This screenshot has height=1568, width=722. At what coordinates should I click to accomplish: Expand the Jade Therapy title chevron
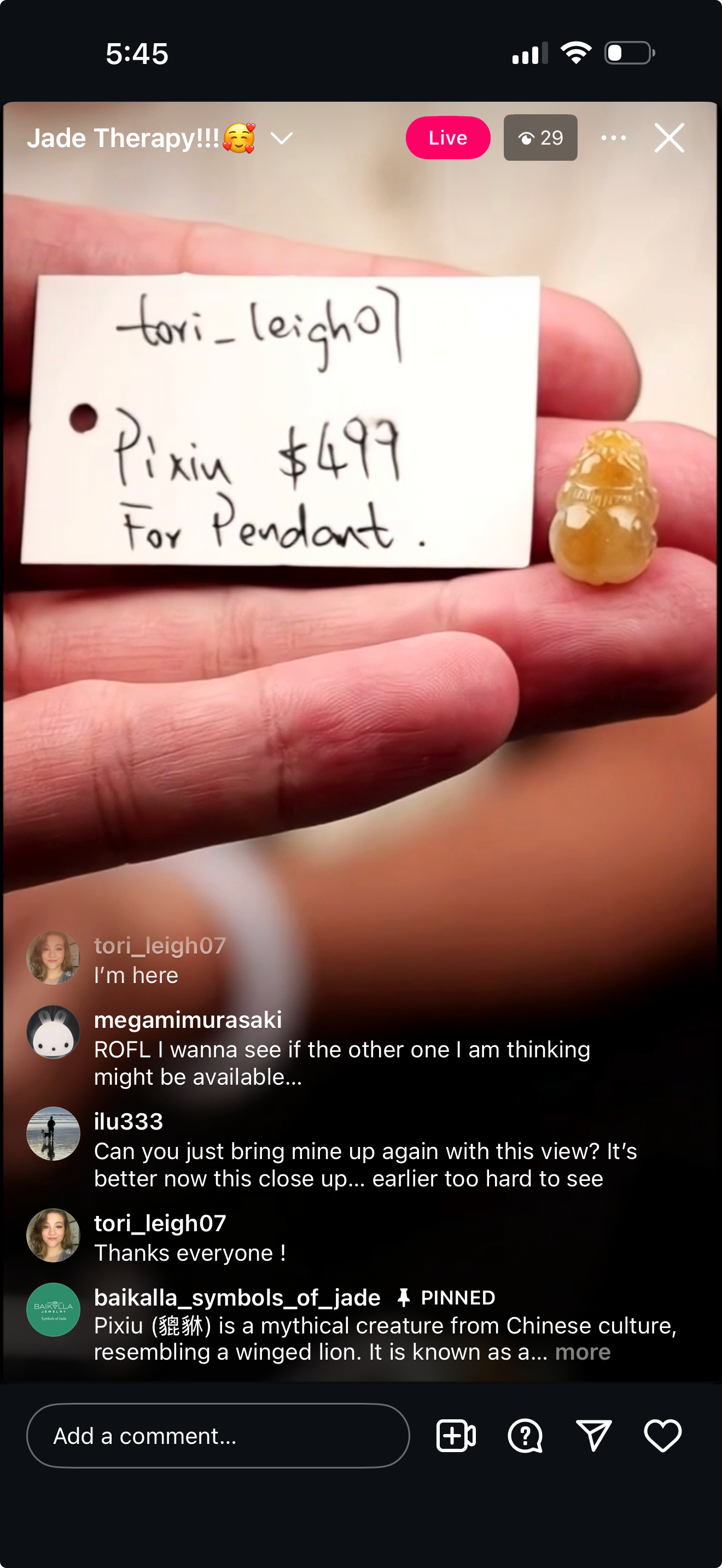282,138
